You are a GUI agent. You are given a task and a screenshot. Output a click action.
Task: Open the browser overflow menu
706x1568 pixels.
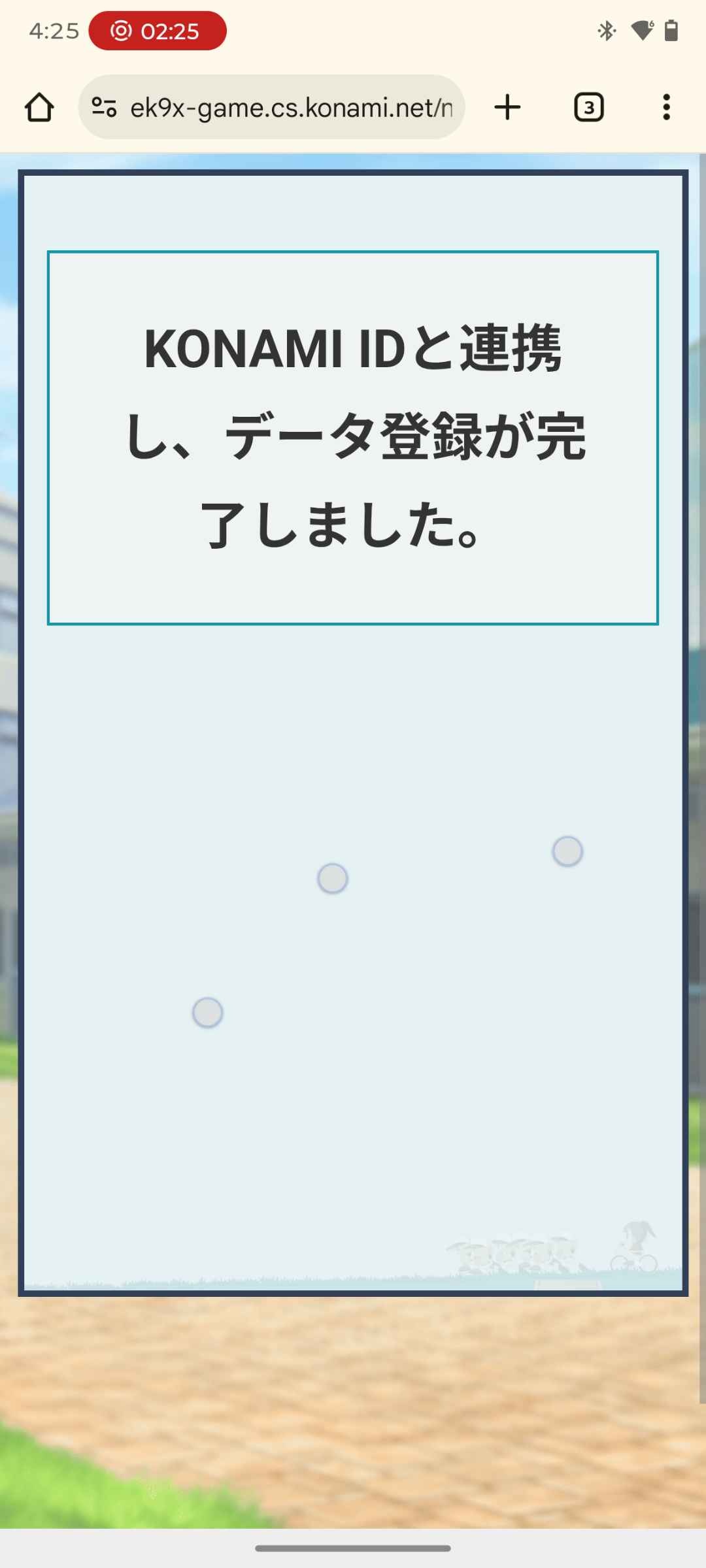(x=666, y=107)
